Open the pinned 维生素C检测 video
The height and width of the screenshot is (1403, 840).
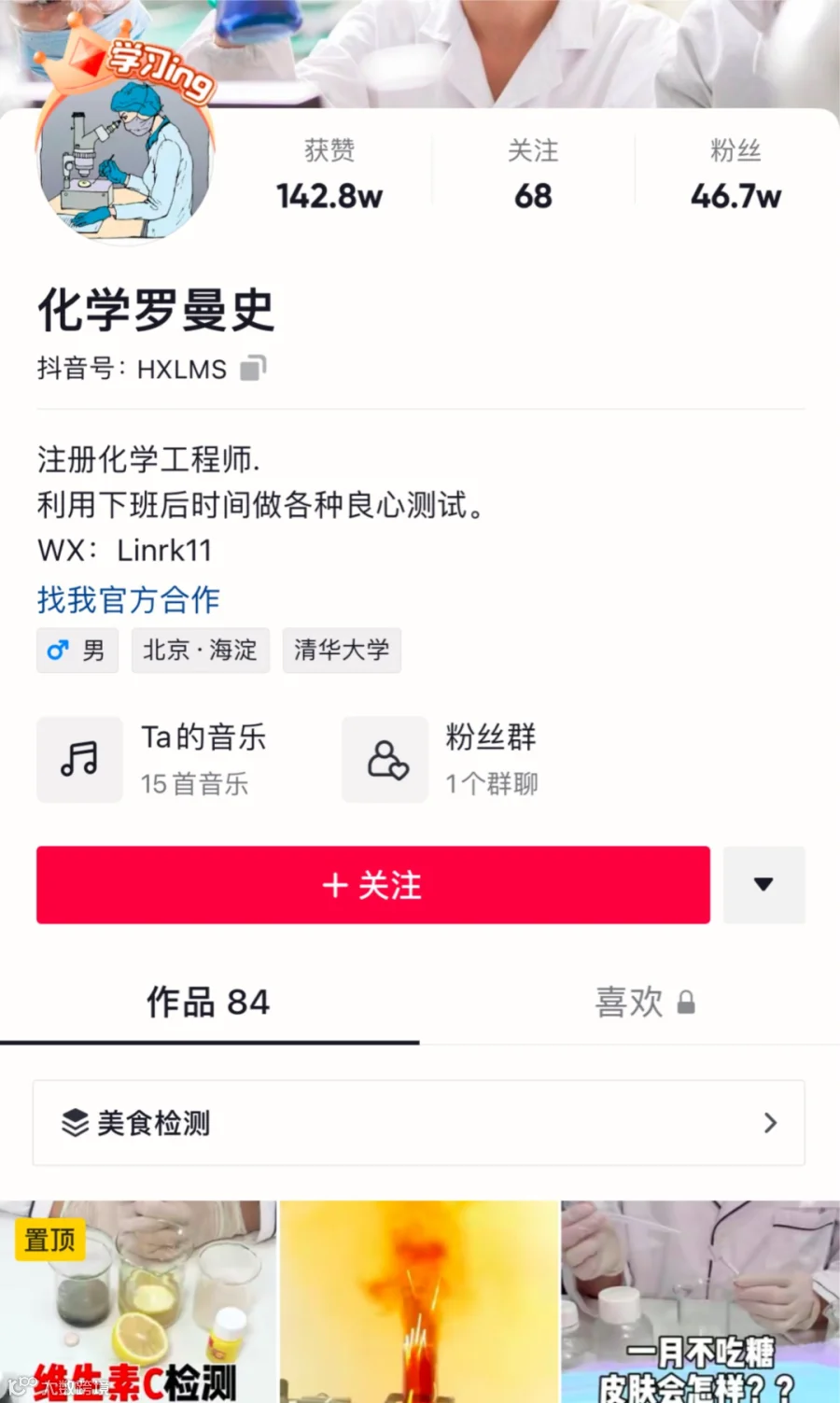138,1301
